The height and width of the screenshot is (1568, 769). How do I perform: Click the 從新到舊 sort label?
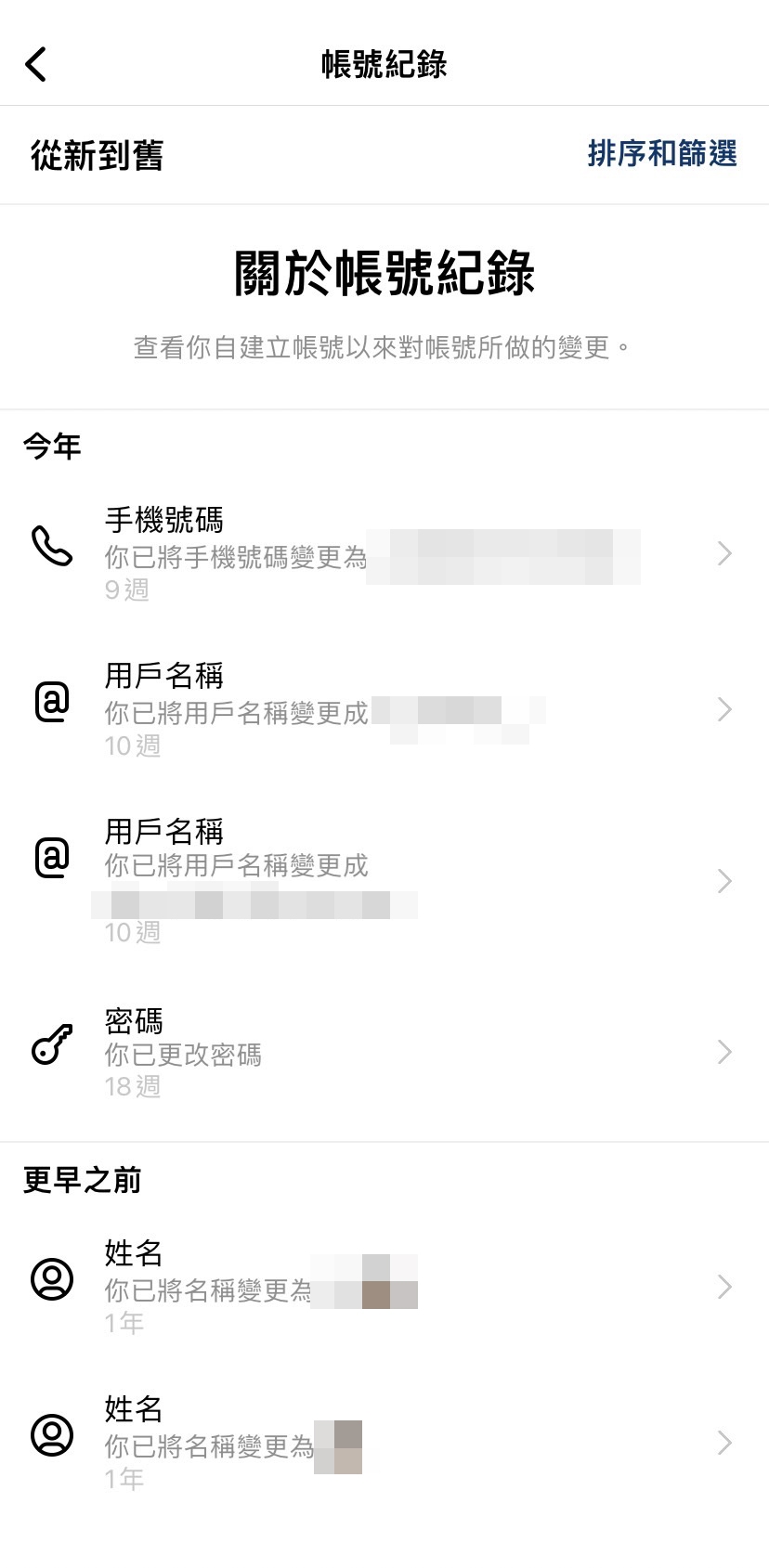click(x=93, y=154)
